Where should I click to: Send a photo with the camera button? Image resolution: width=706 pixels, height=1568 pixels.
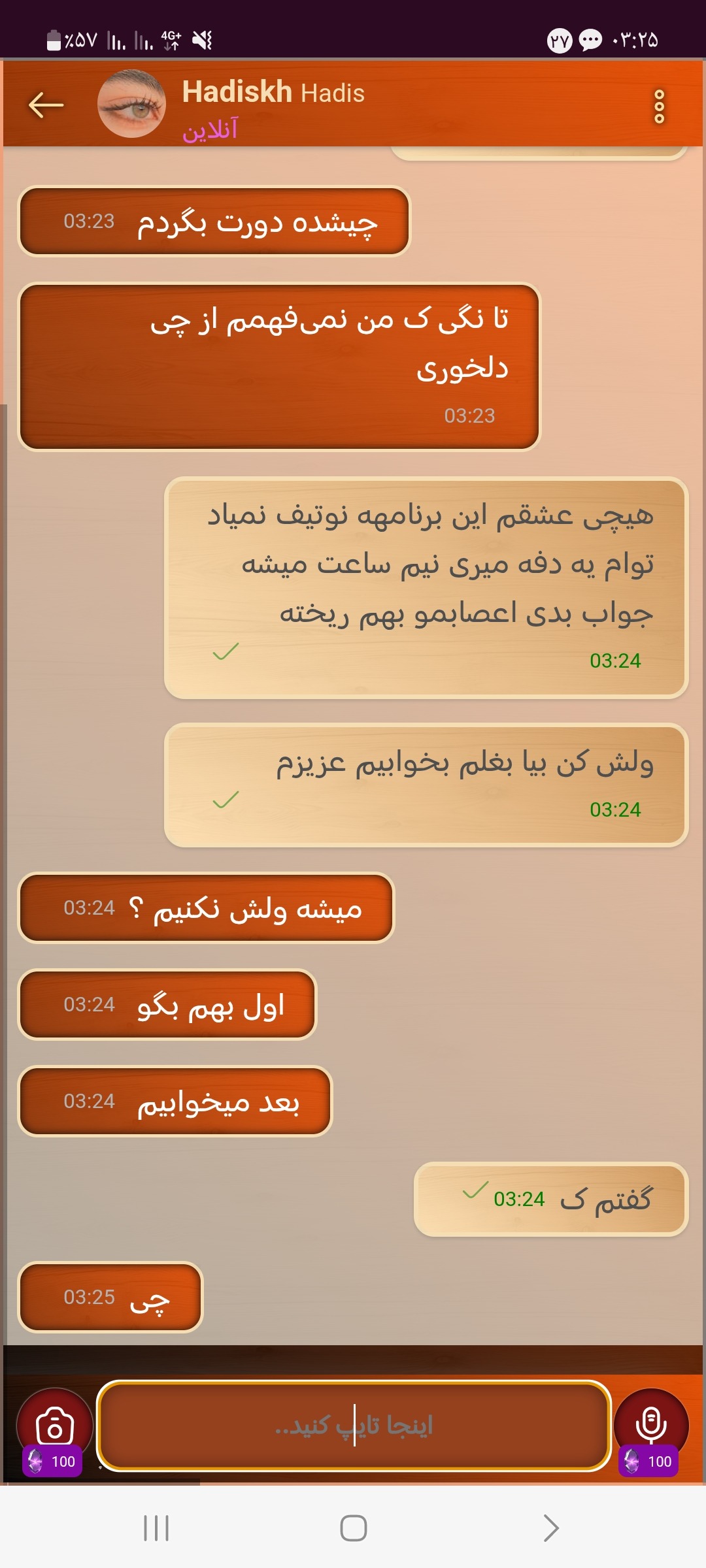55,1426
